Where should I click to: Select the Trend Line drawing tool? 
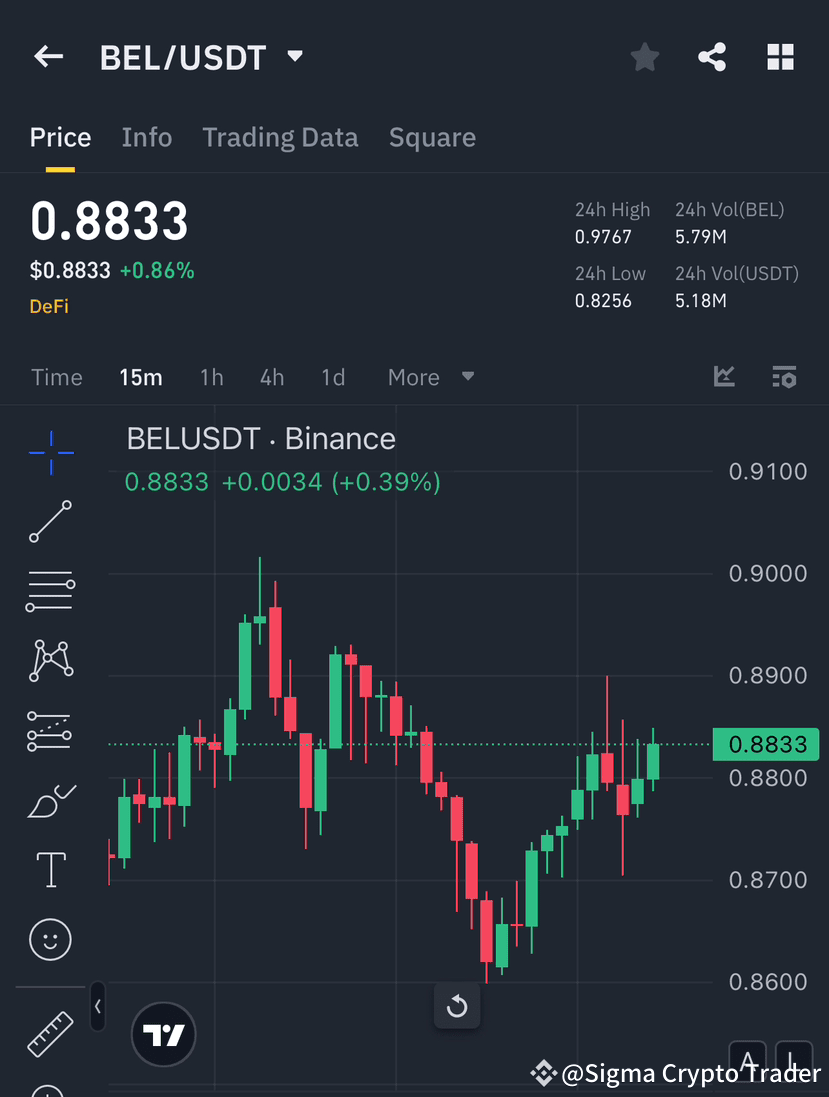50,522
